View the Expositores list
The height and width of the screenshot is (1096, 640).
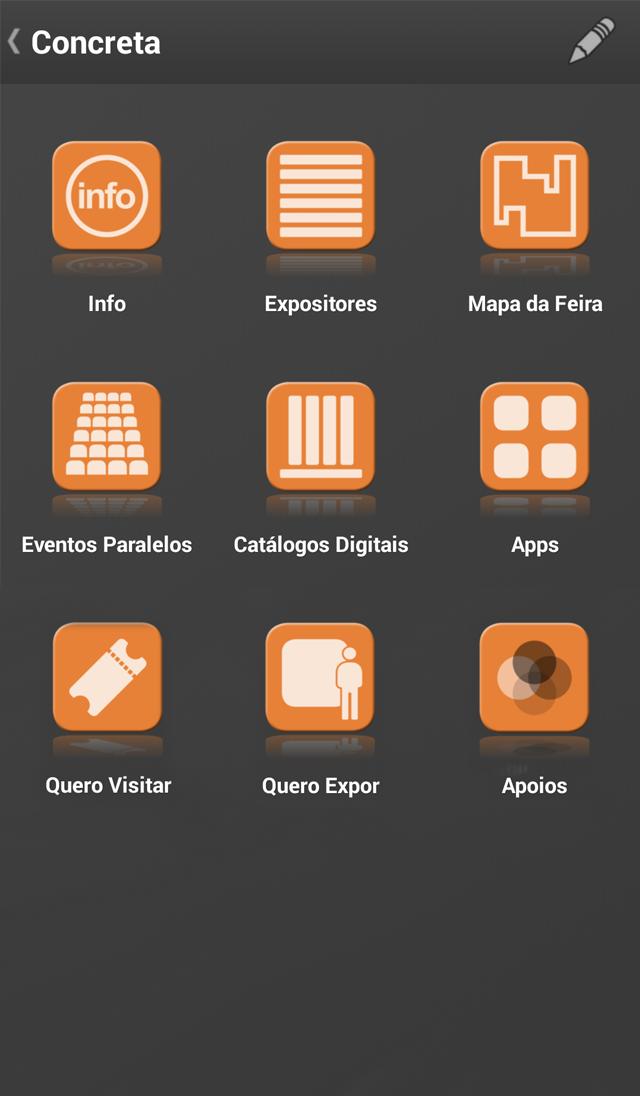tap(320, 196)
